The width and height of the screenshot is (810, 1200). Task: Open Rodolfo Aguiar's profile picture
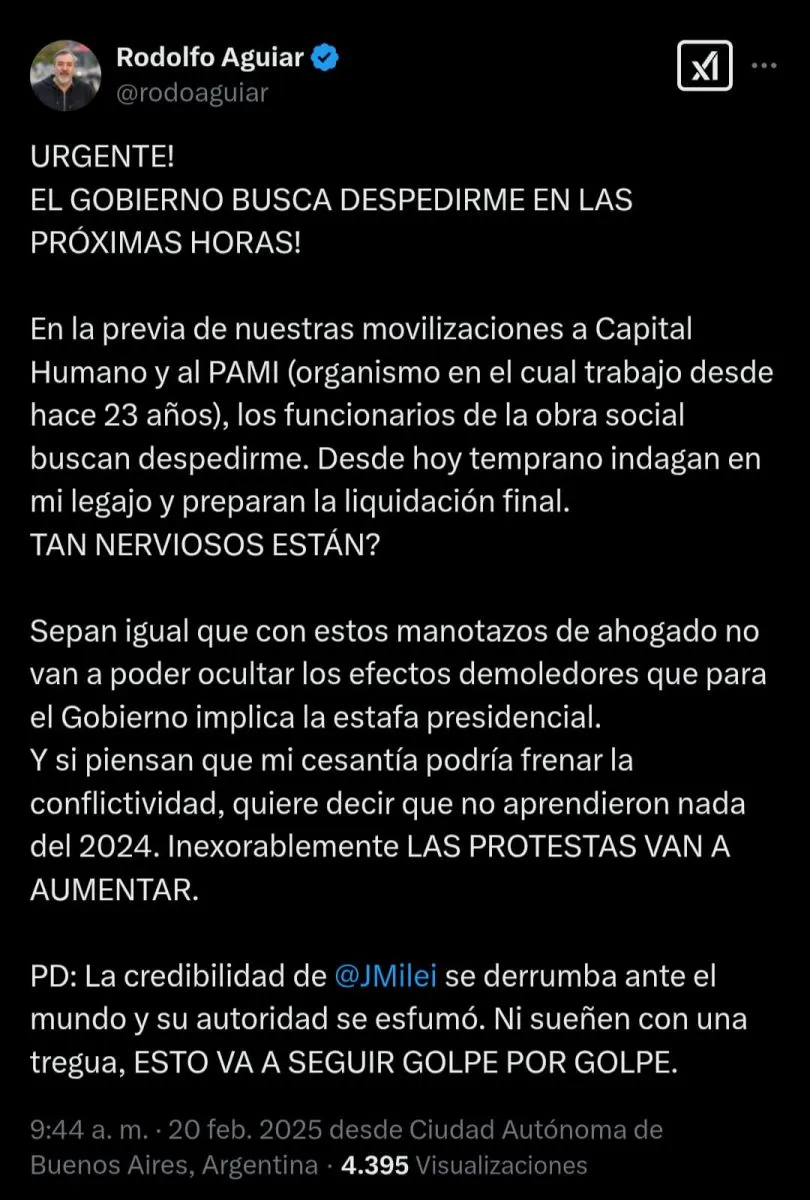pyautogui.click(x=65, y=75)
